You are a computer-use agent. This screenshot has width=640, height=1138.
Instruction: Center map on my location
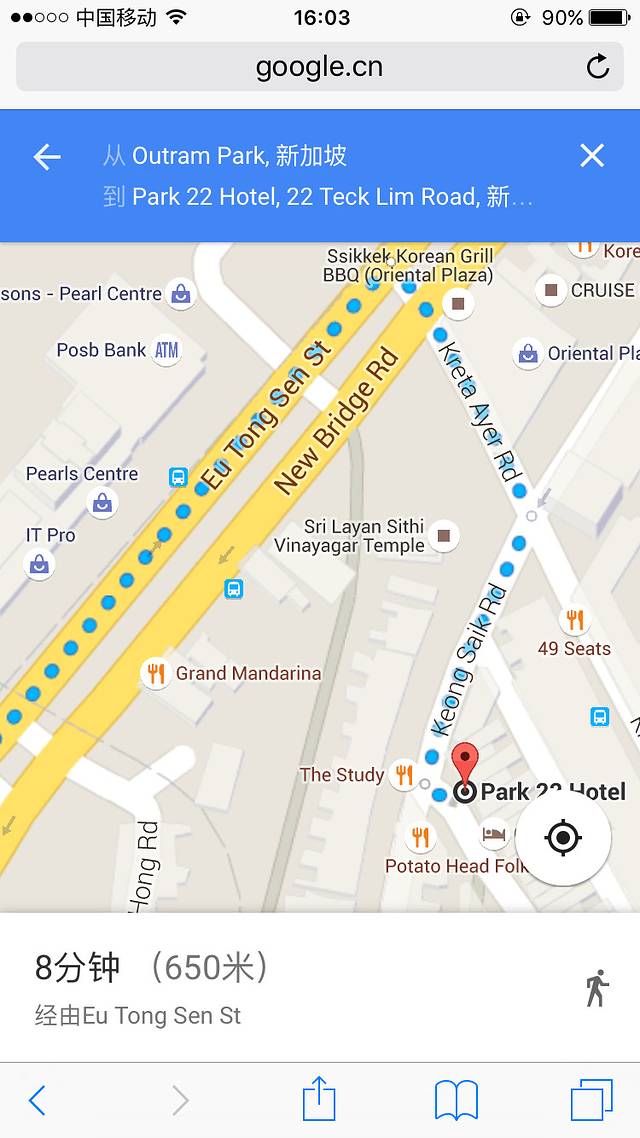[x=563, y=838]
